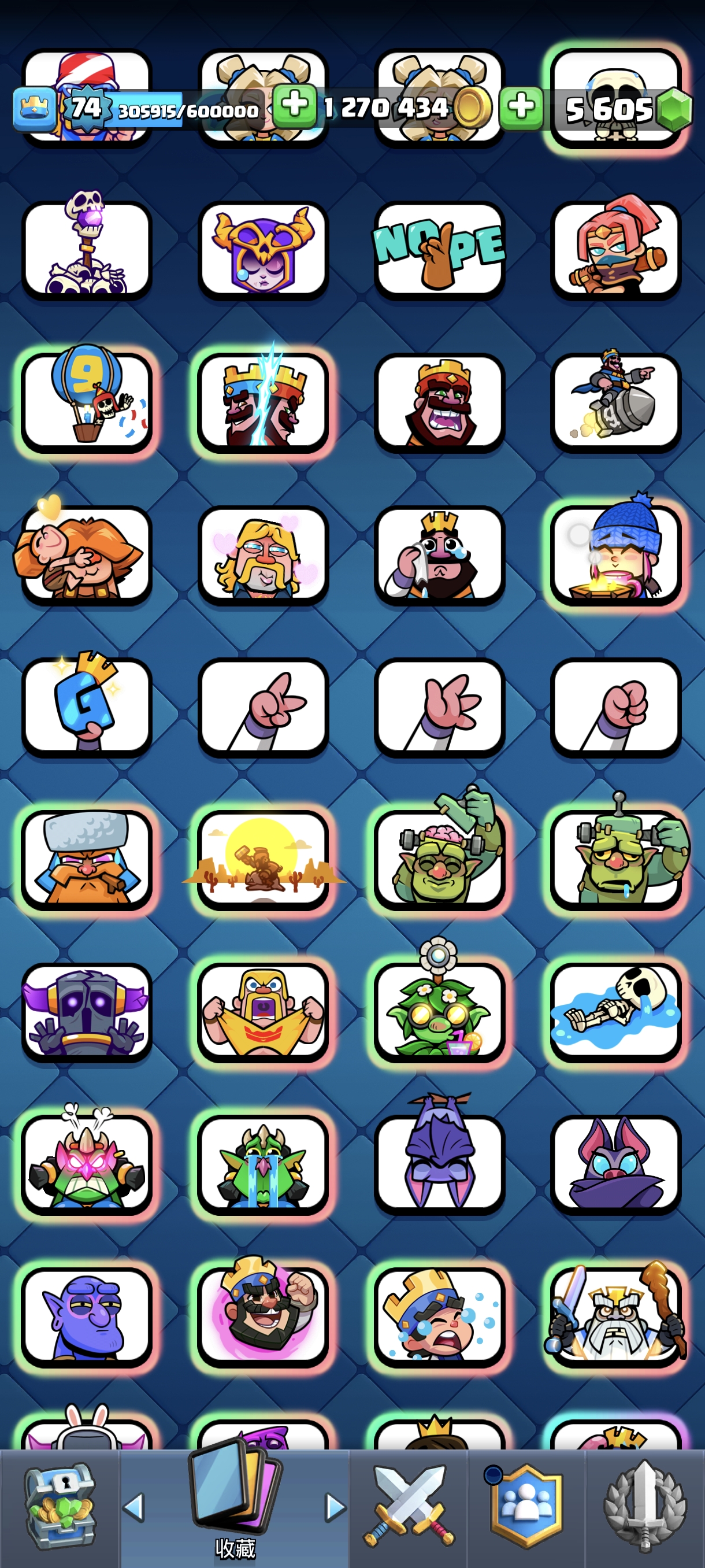Open the player level crown badge
Screen dimensions: 705x1568
[35, 108]
